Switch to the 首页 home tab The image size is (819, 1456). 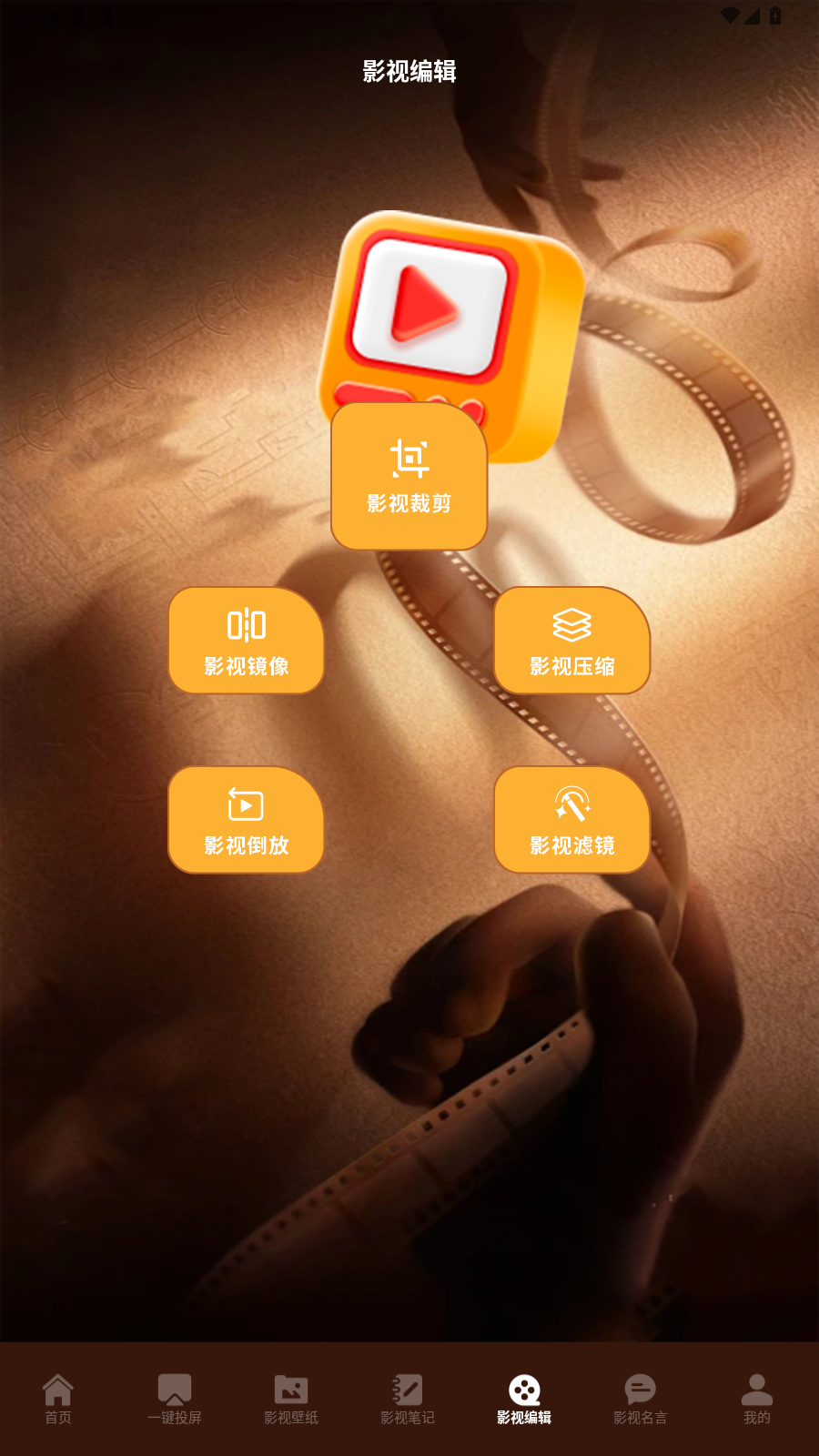58,1399
